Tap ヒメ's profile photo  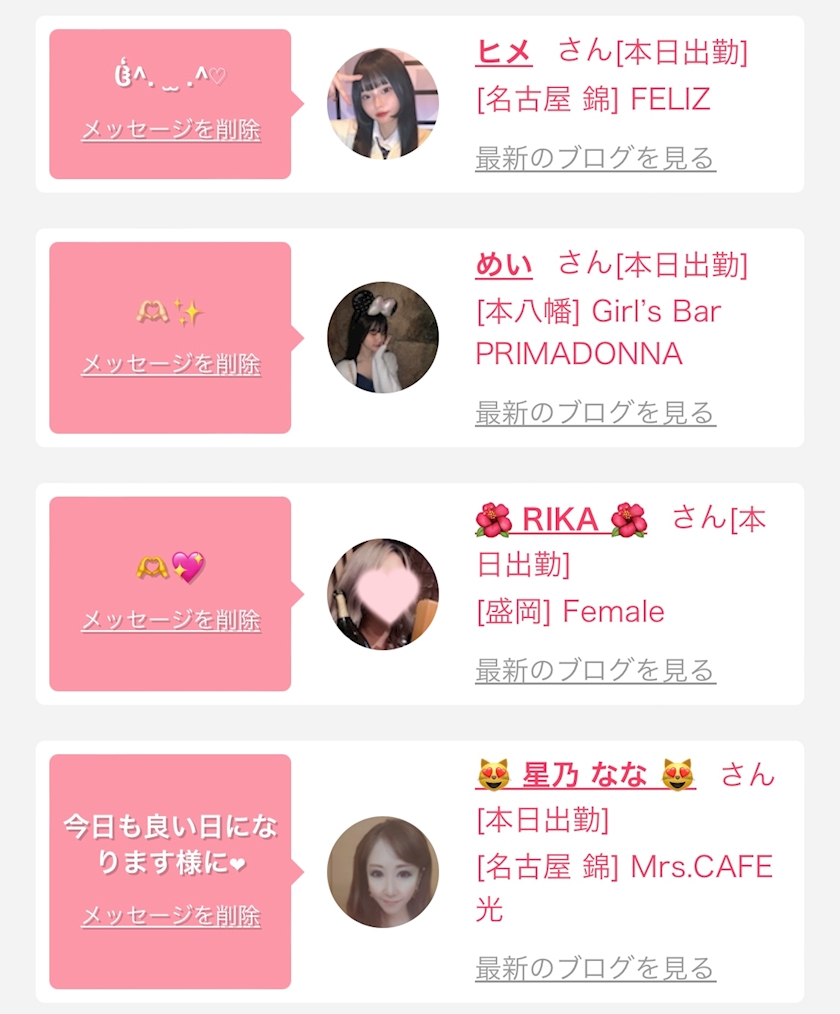pyautogui.click(x=382, y=104)
